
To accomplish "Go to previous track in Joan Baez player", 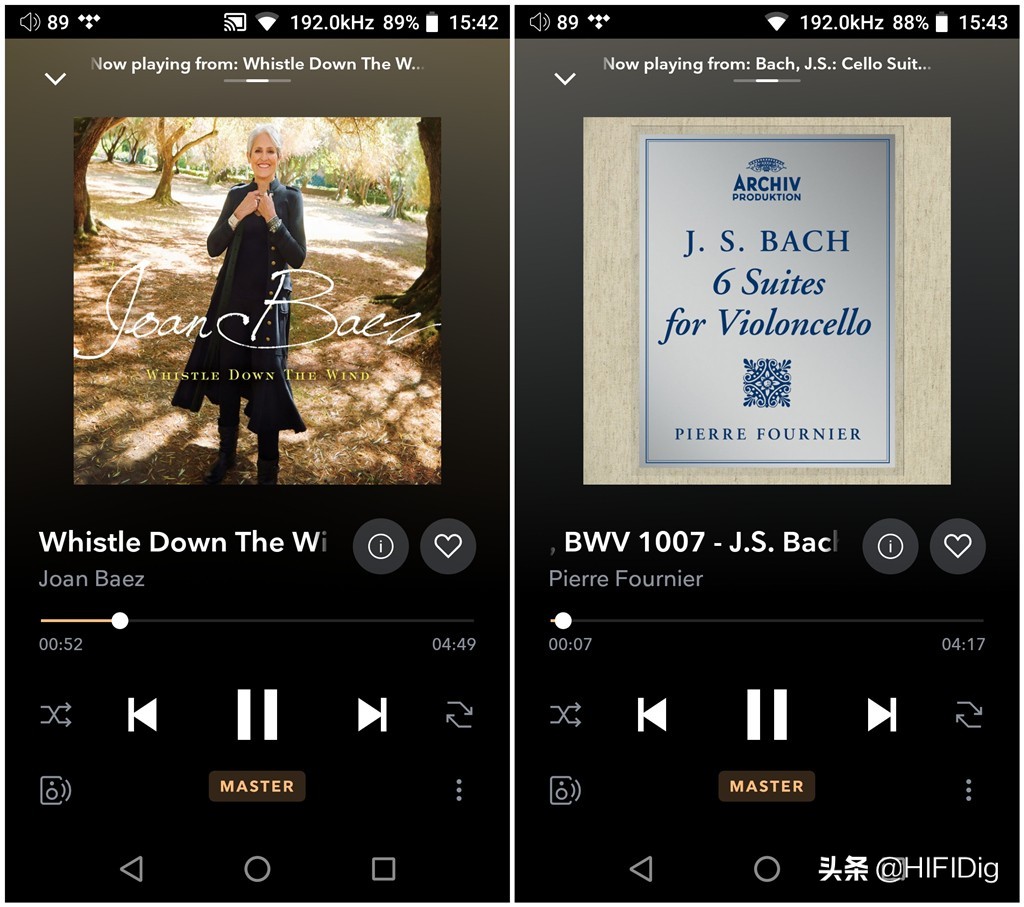I will 142,715.
